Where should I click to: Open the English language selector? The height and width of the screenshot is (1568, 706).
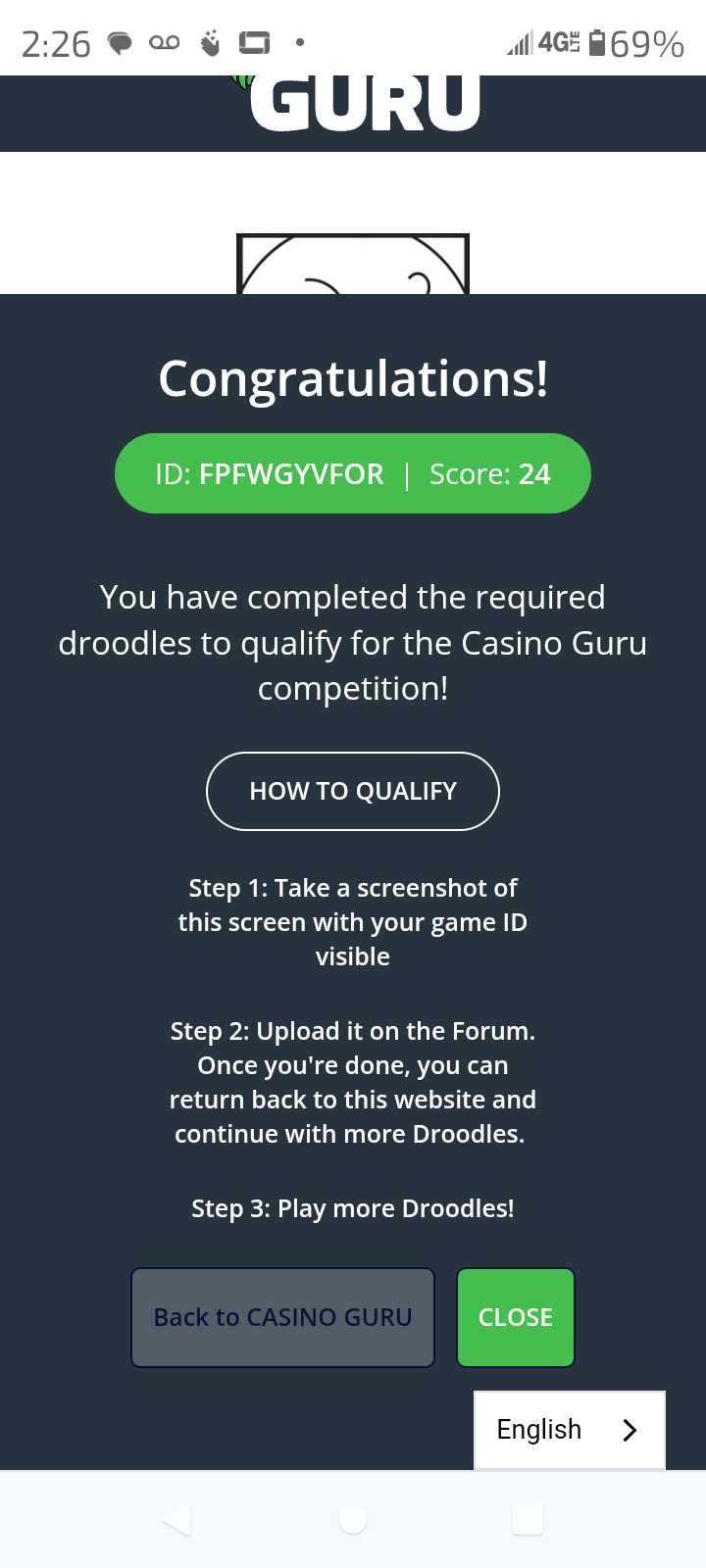tap(569, 1430)
